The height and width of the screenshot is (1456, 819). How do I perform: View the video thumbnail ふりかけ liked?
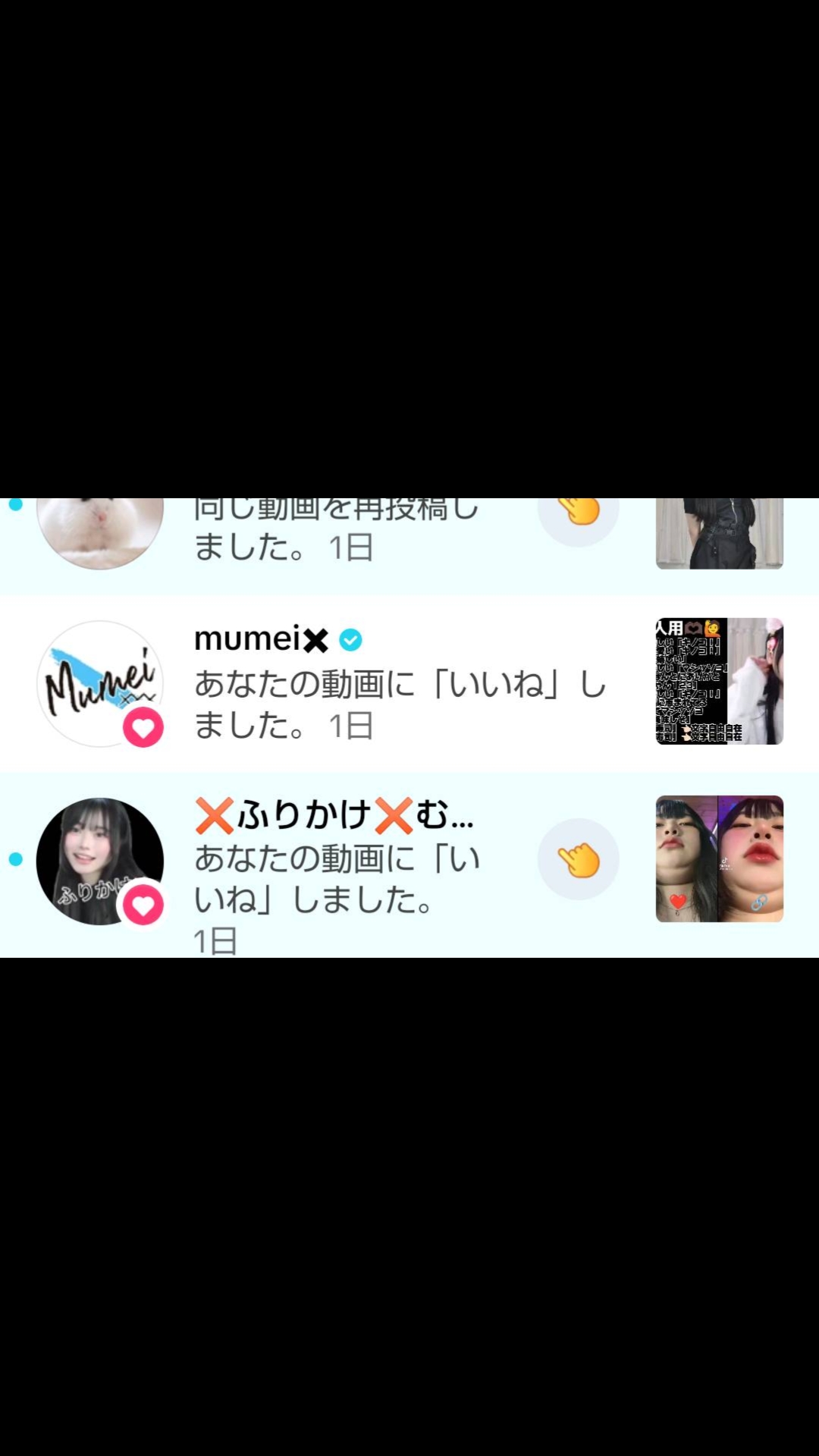[x=719, y=858]
